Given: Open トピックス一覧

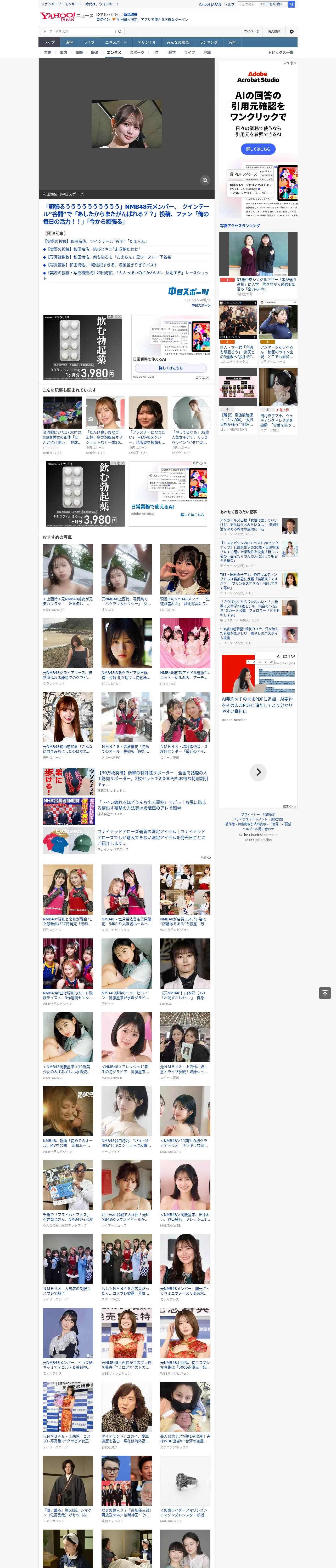Looking at the screenshot, I should [x=281, y=52].
